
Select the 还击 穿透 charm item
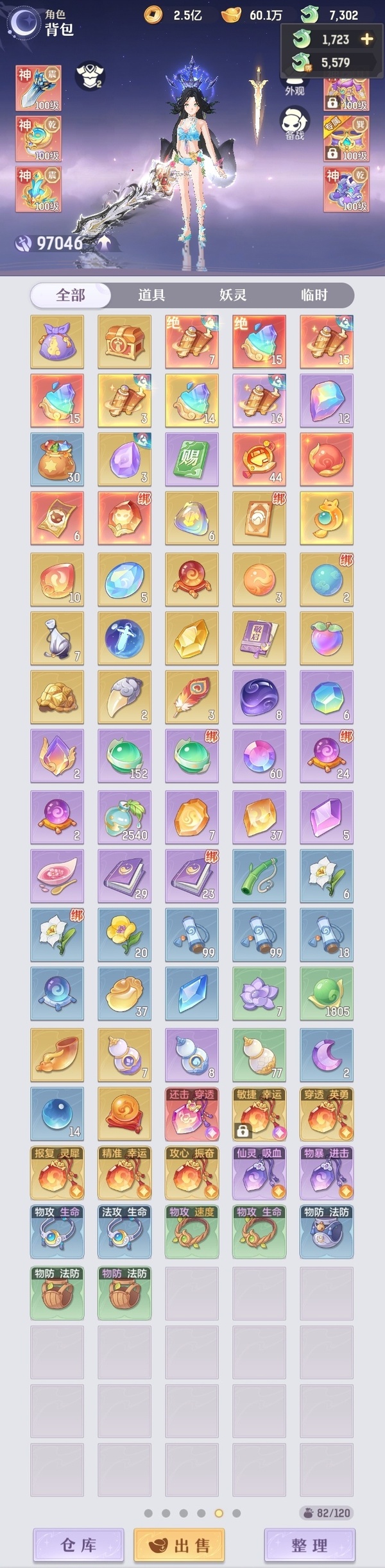(x=192, y=1113)
